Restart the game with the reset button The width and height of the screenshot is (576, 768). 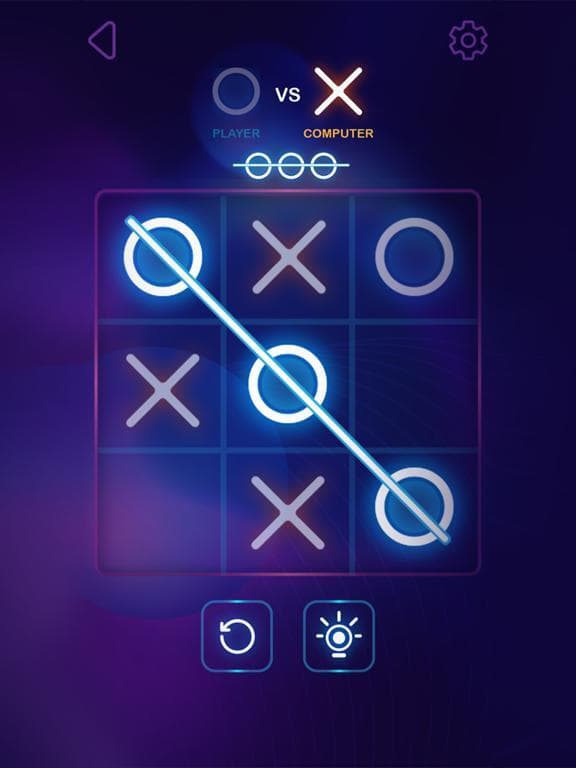[237, 636]
